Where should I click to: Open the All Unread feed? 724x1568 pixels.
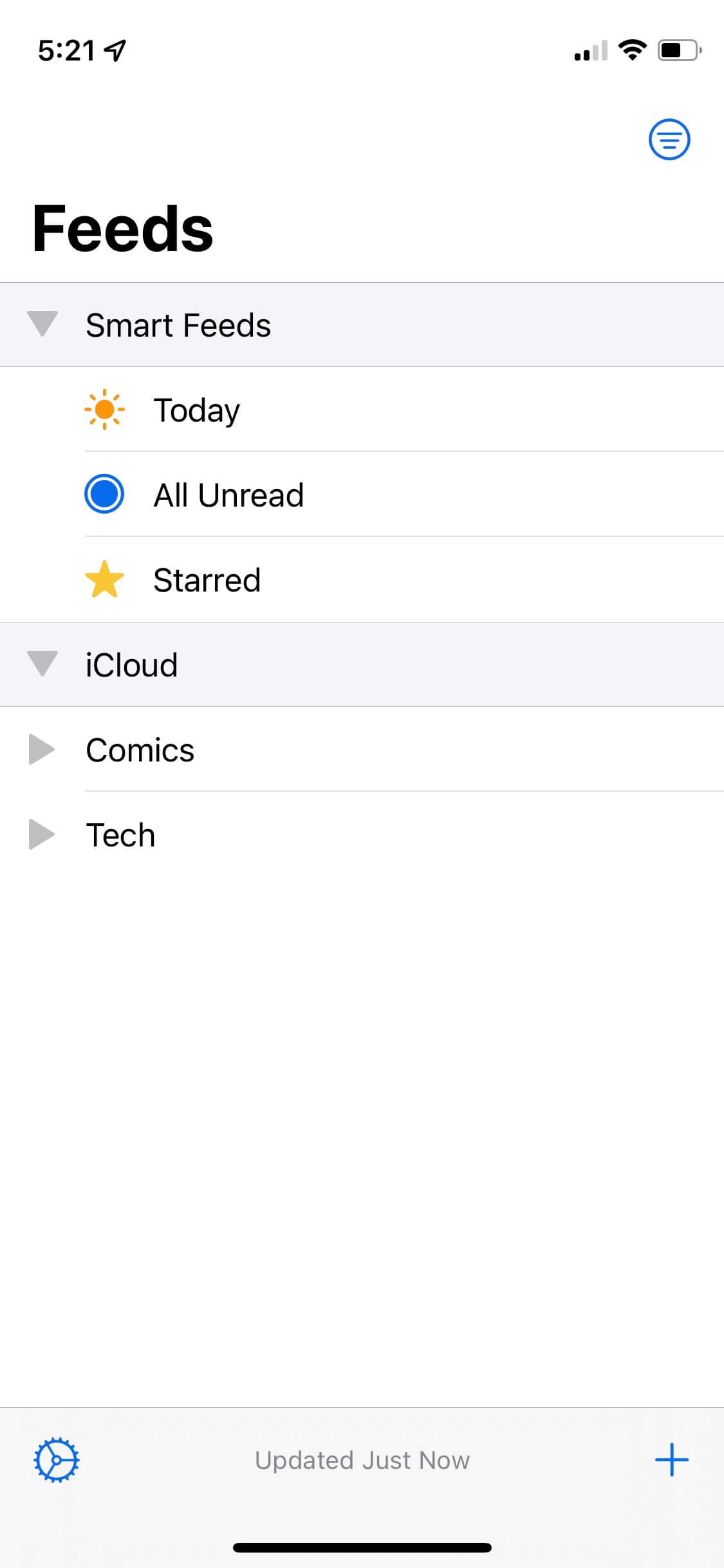362,494
